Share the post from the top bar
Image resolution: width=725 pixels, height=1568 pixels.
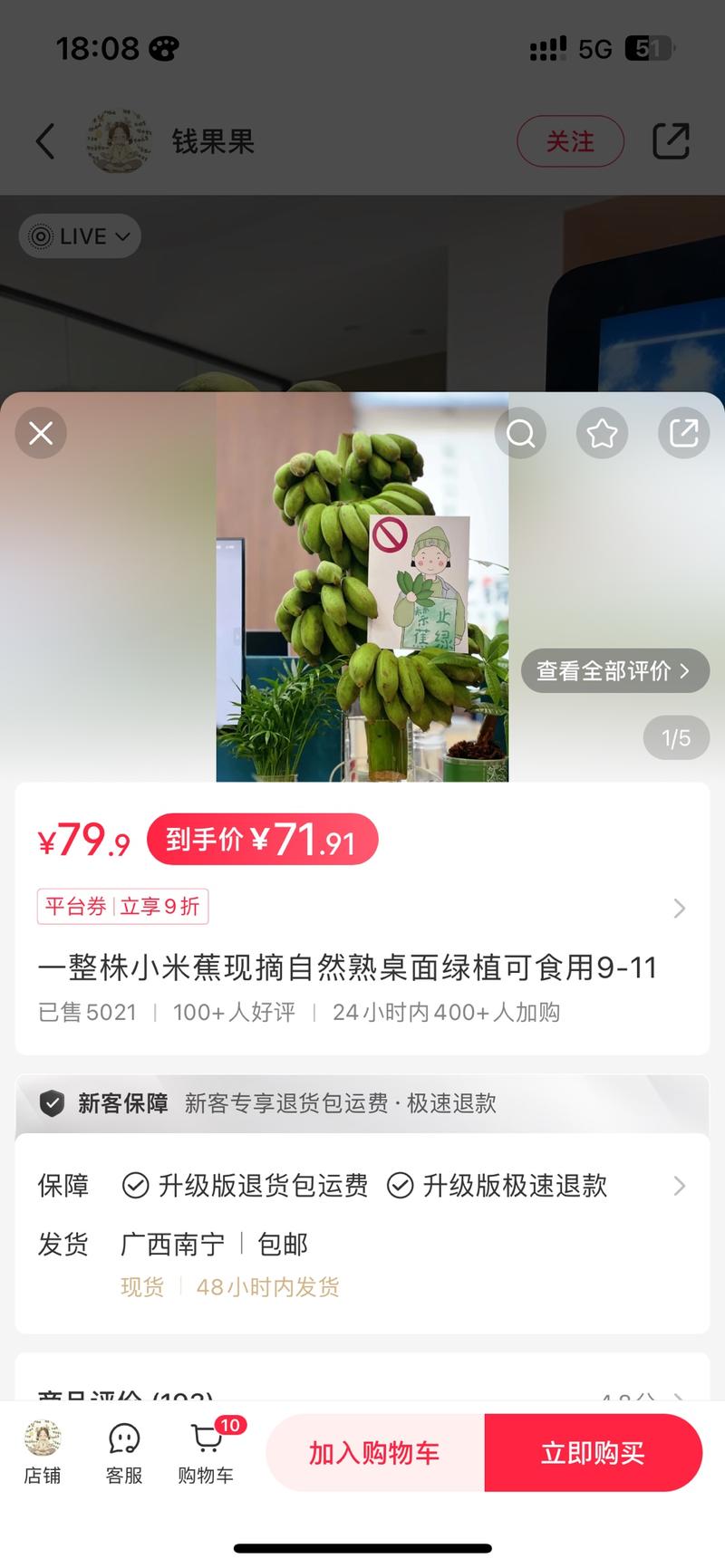click(x=671, y=141)
